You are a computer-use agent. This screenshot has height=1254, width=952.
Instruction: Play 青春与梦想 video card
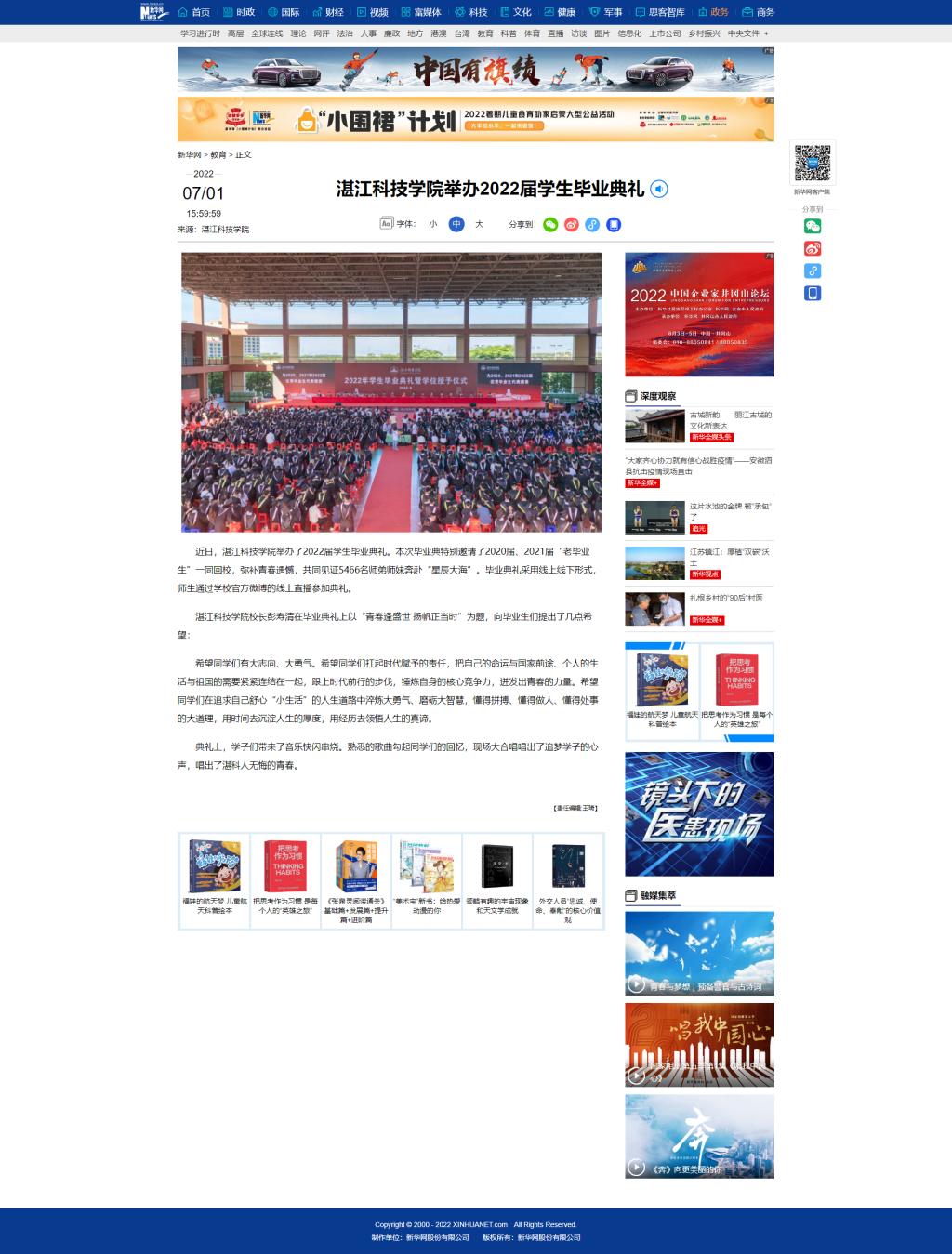click(699, 953)
